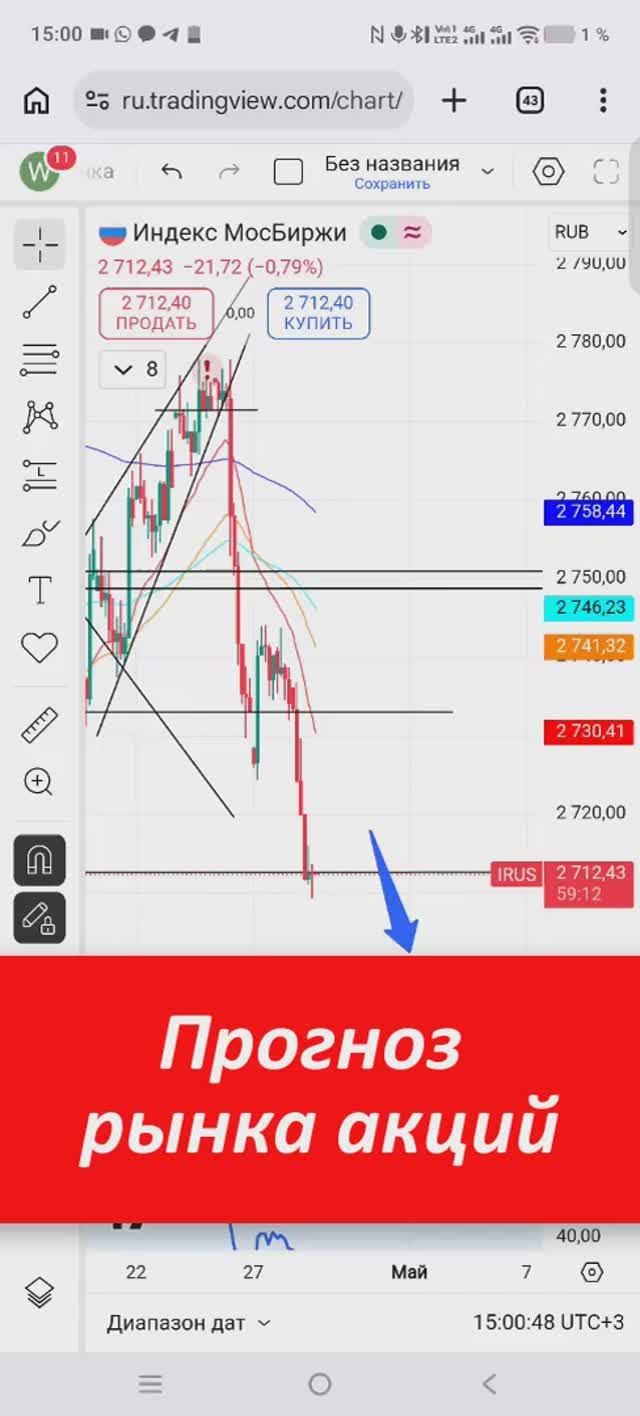Open the chart settings hexagon
Screen dimensions: 640x1416
tap(548, 172)
